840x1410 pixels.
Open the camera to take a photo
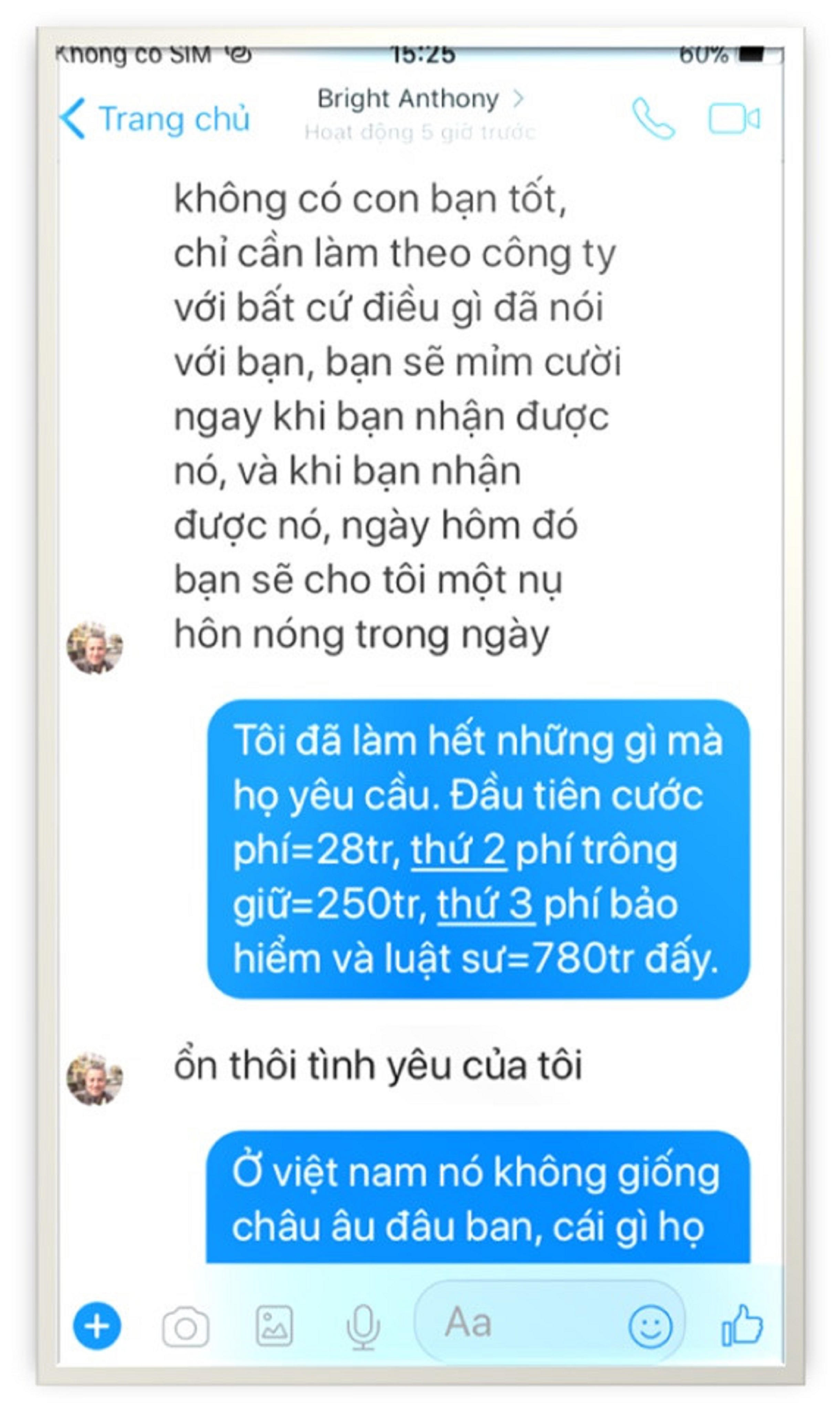tap(186, 1327)
